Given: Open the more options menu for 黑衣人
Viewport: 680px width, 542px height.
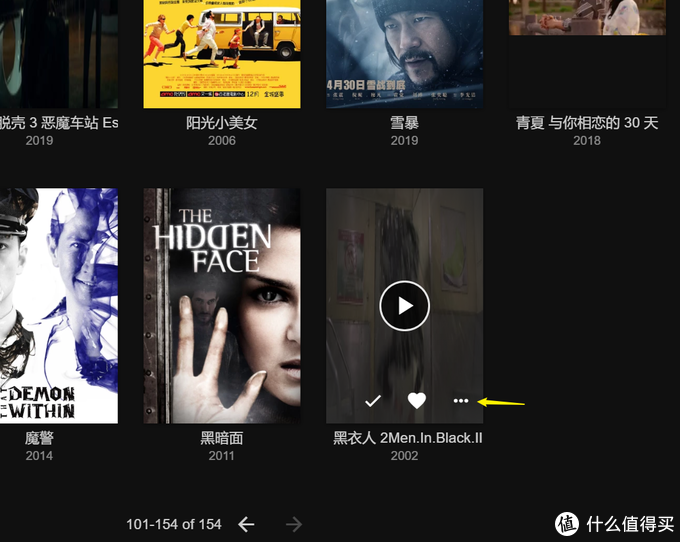Looking at the screenshot, I should tap(460, 401).
